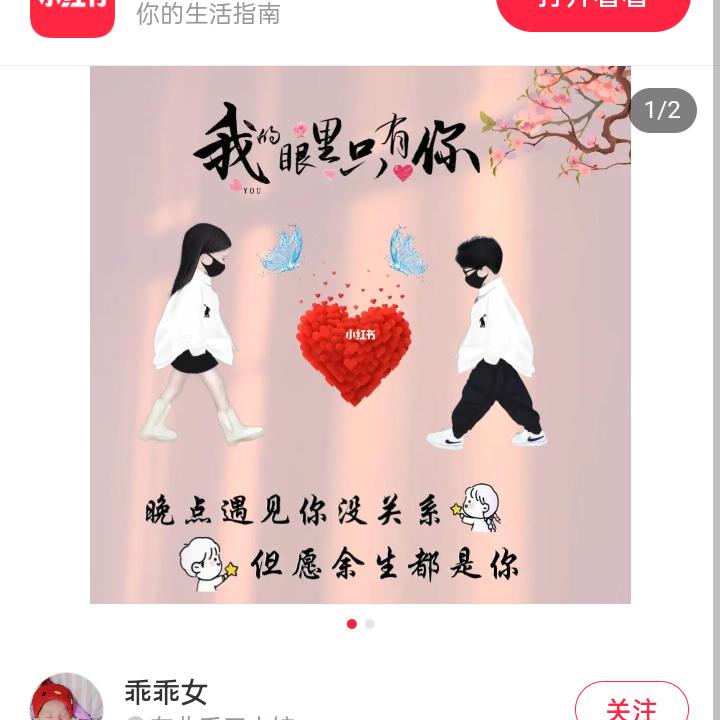Open the post image full screen
This screenshot has width=720, height=720.
coord(360,335)
